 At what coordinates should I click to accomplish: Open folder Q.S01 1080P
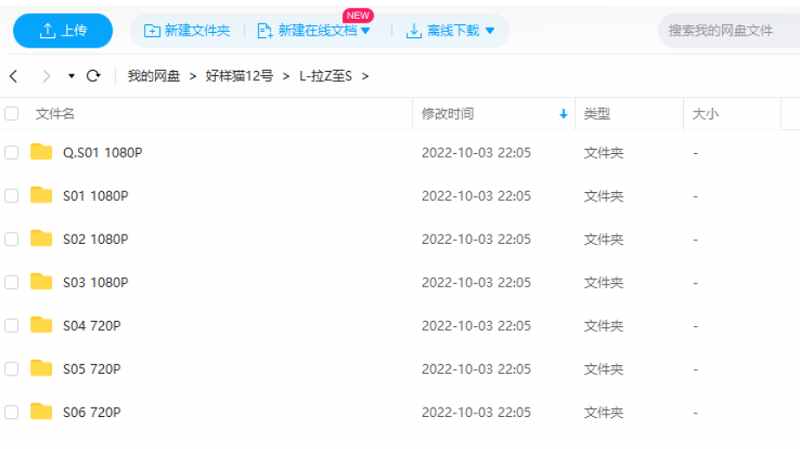(x=103, y=153)
